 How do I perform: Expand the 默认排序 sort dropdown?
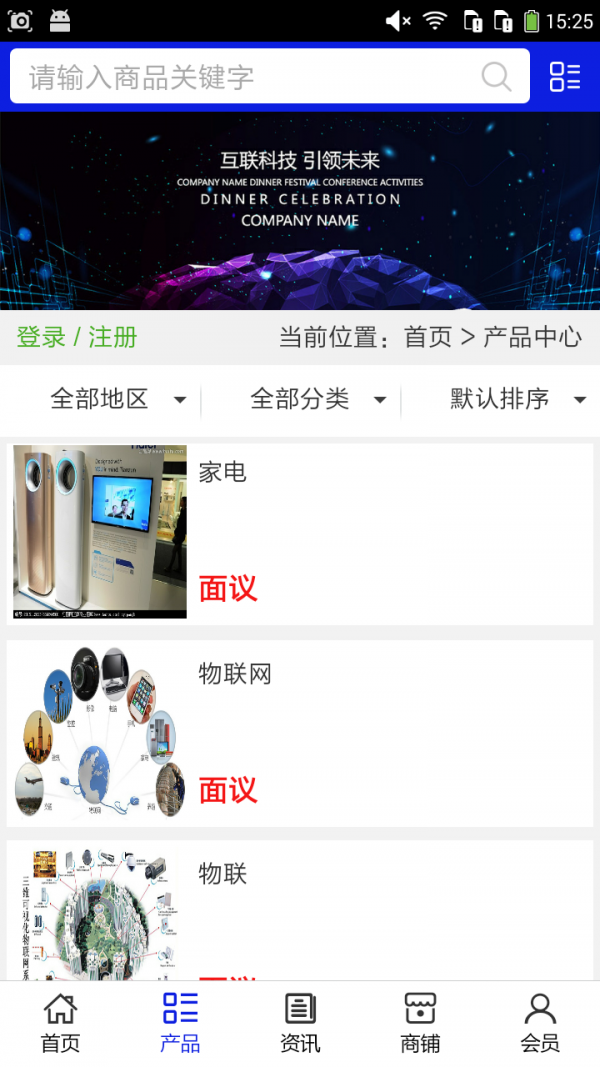coord(517,399)
